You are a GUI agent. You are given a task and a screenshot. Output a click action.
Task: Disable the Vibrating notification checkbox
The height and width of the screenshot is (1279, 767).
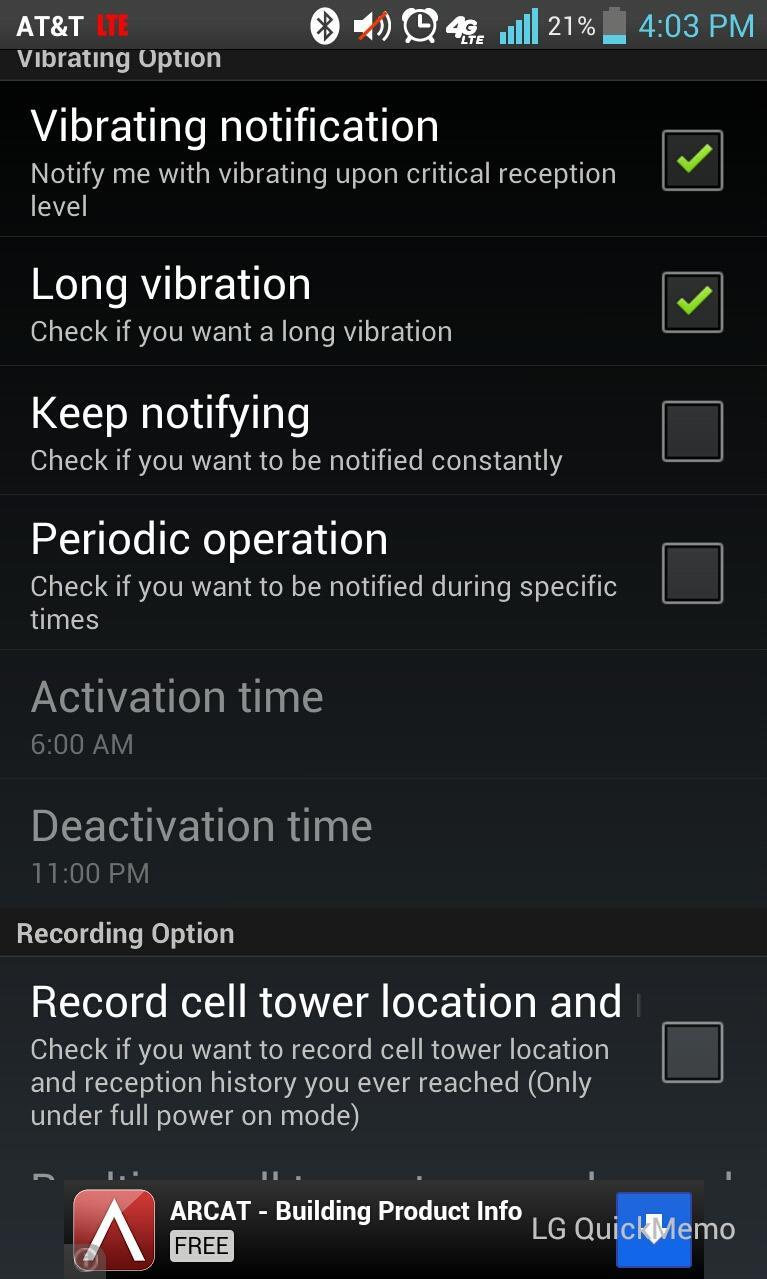[x=692, y=159]
